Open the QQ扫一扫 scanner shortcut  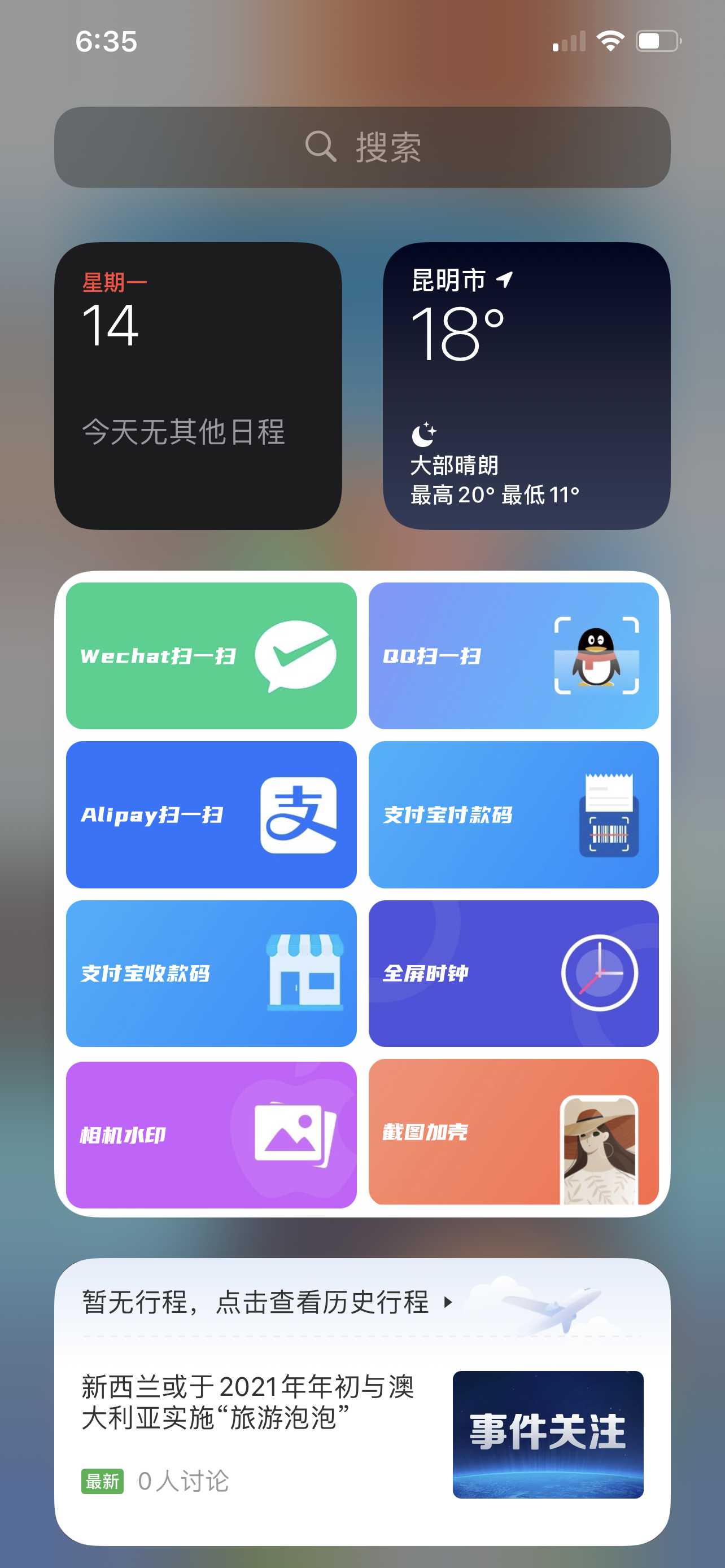coord(513,655)
